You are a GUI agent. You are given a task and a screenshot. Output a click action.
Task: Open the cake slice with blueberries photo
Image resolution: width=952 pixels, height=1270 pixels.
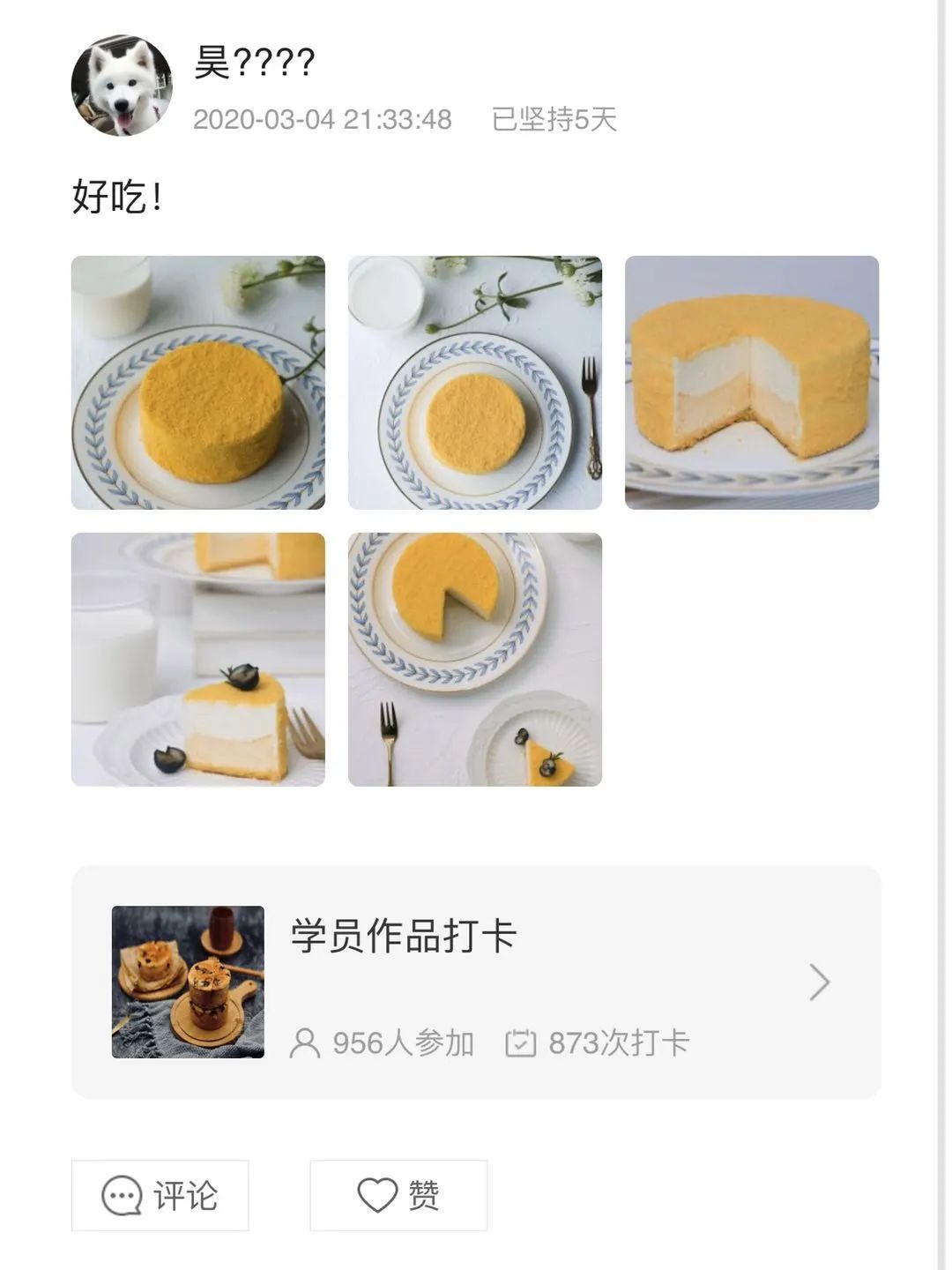tap(198, 660)
